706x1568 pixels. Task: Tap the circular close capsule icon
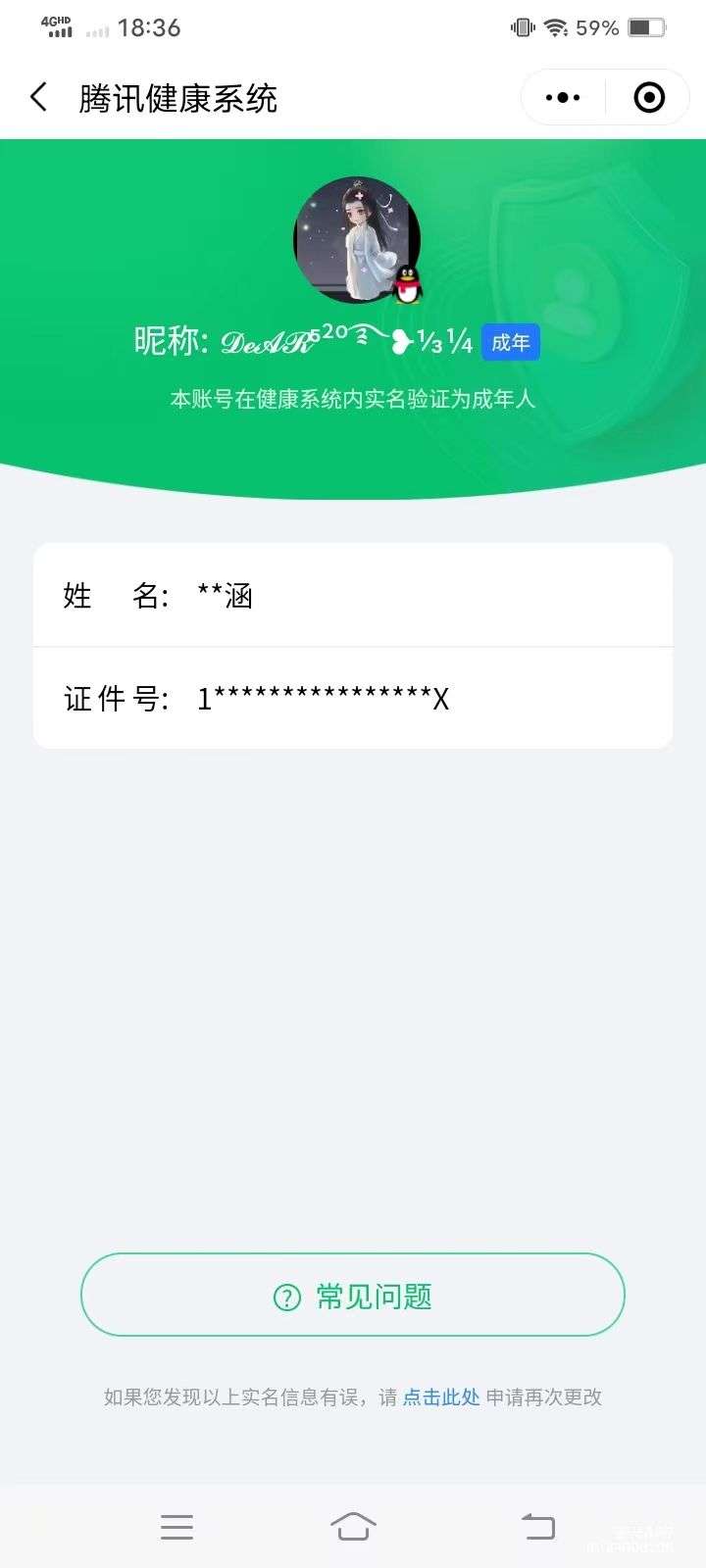648,97
